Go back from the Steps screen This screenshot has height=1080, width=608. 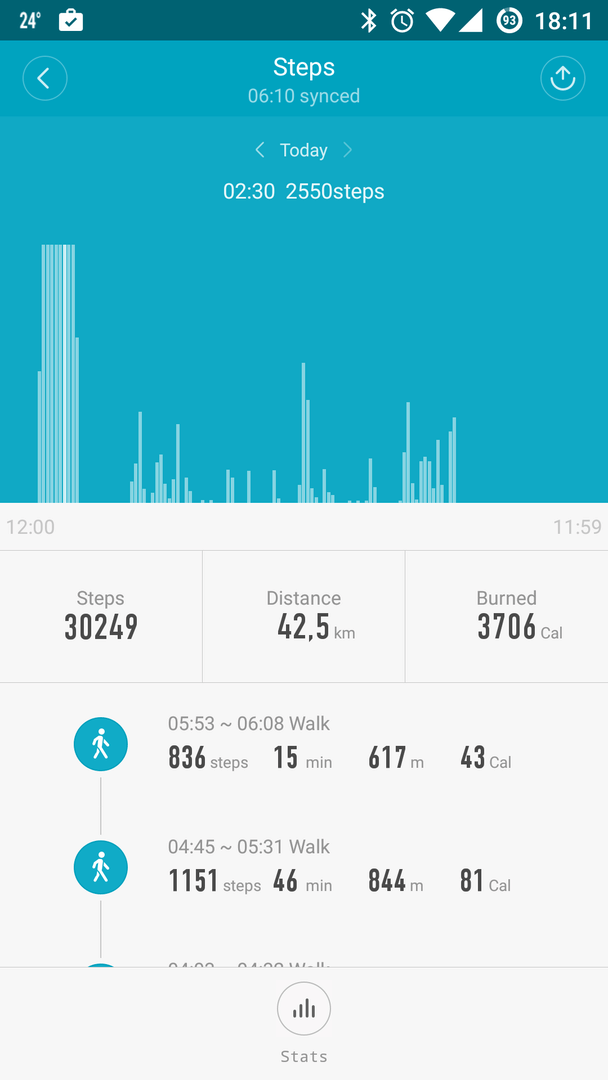tap(45, 79)
